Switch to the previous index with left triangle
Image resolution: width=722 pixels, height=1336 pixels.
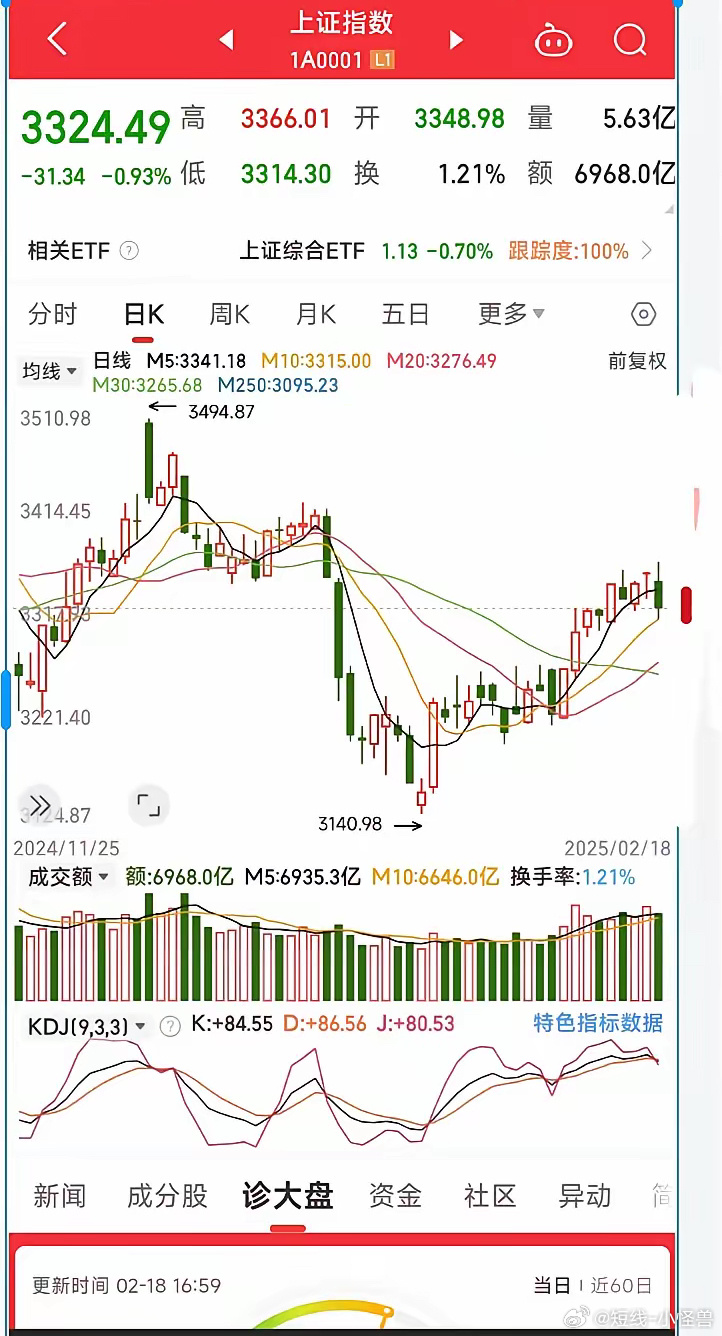pos(226,40)
